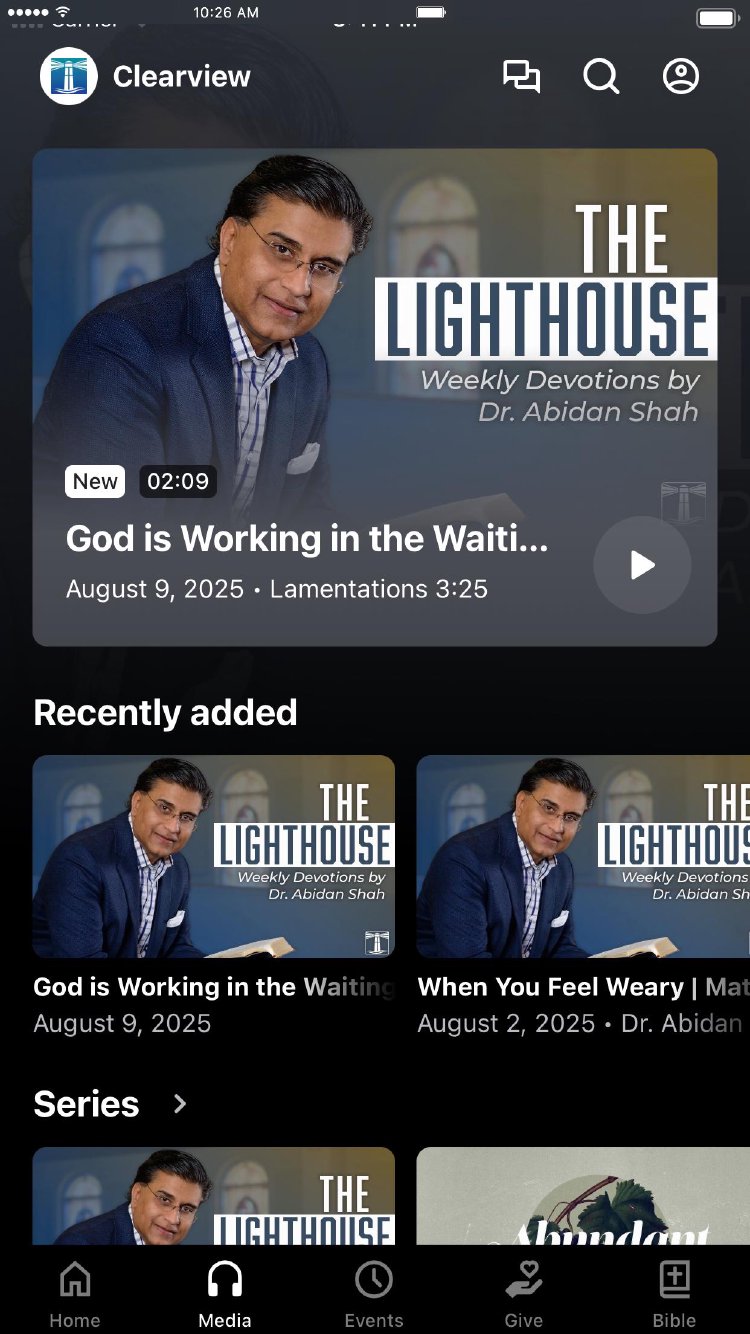Open the Lighthouse series tile
The width and height of the screenshot is (750, 1334).
click(213, 1196)
